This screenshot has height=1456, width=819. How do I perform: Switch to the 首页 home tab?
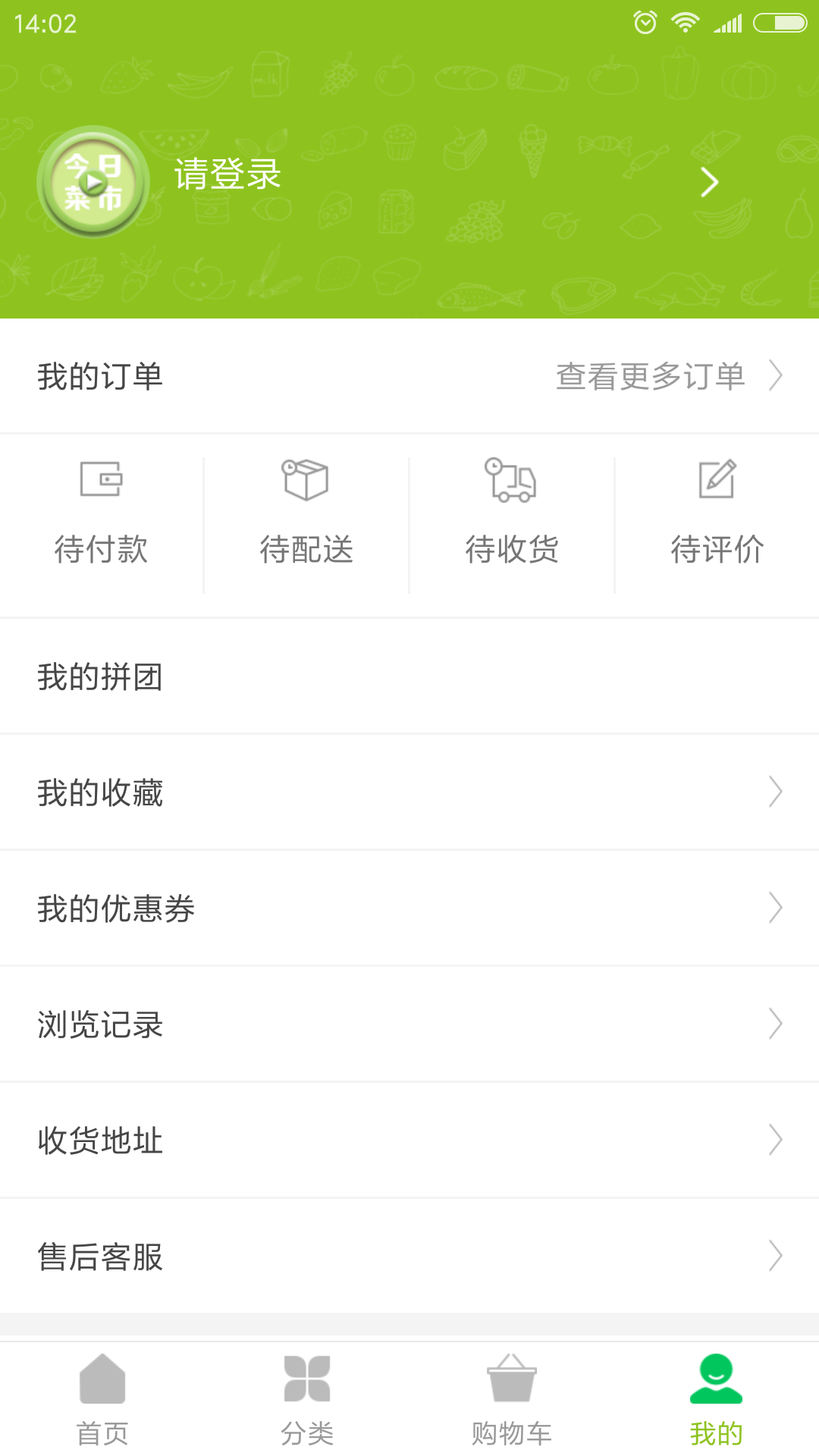tap(102, 1399)
